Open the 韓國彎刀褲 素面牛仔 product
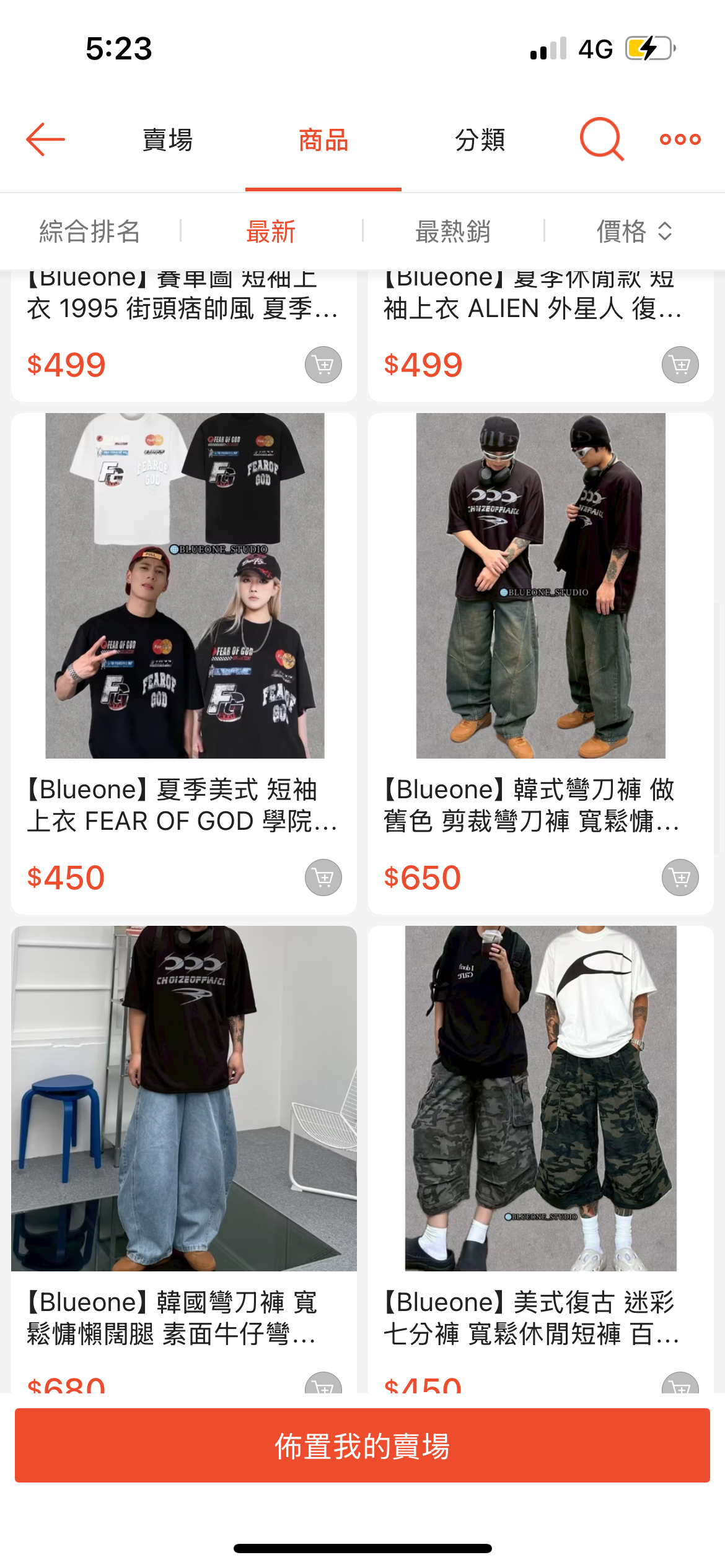Viewport: 725px width, 1568px height. (184, 1098)
